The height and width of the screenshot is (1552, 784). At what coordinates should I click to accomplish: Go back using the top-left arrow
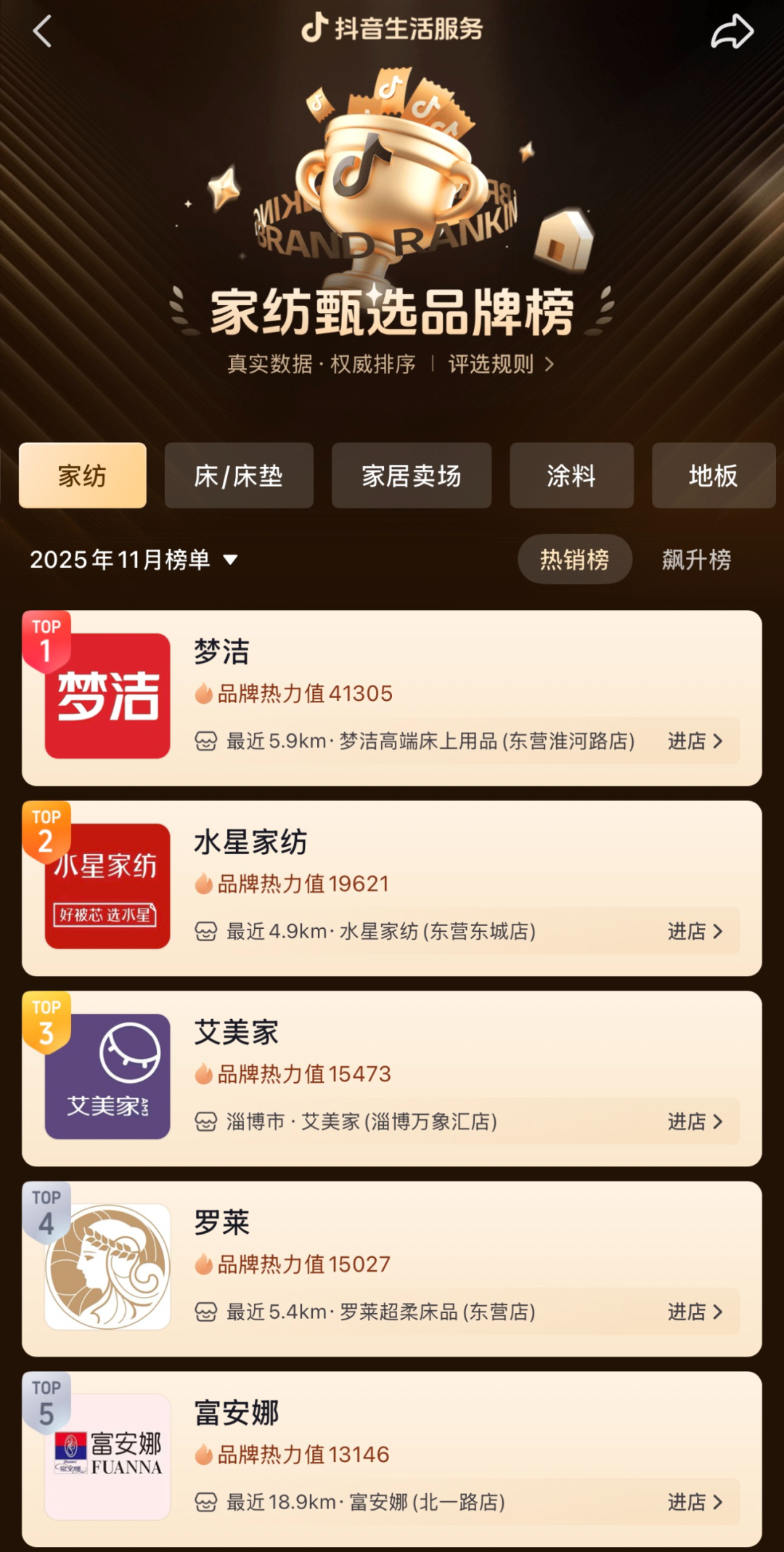tap(42, 32)
